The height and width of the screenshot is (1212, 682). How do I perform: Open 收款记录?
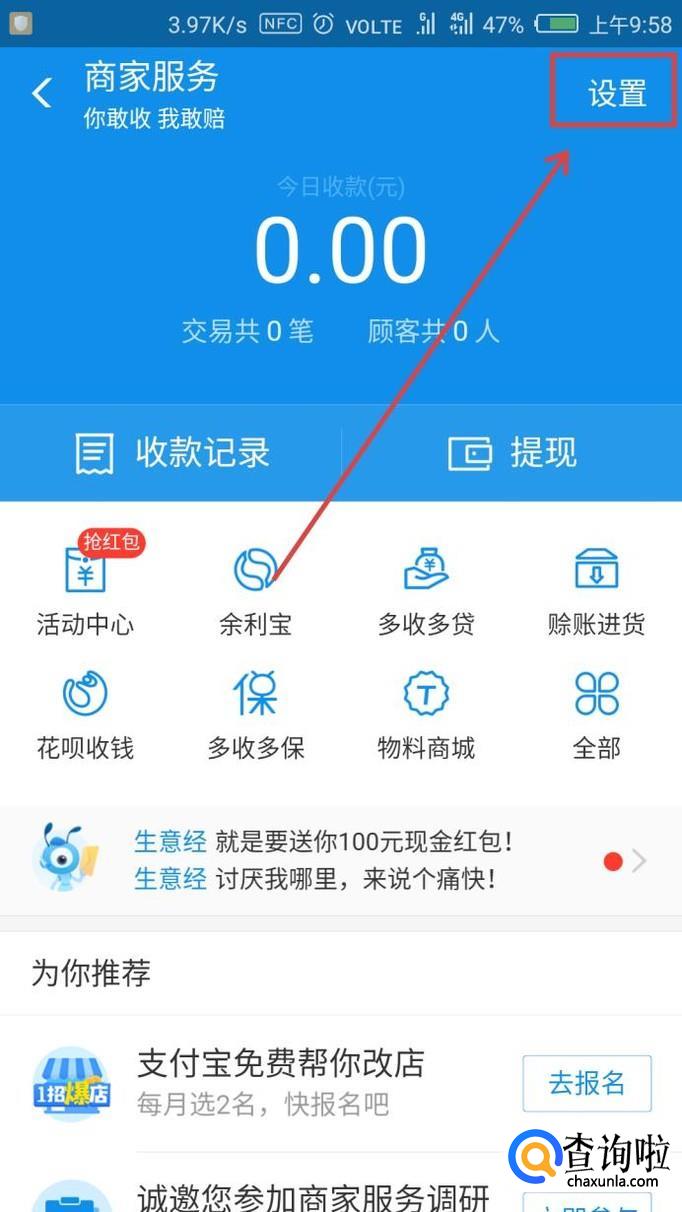click(x=172, y=453)
